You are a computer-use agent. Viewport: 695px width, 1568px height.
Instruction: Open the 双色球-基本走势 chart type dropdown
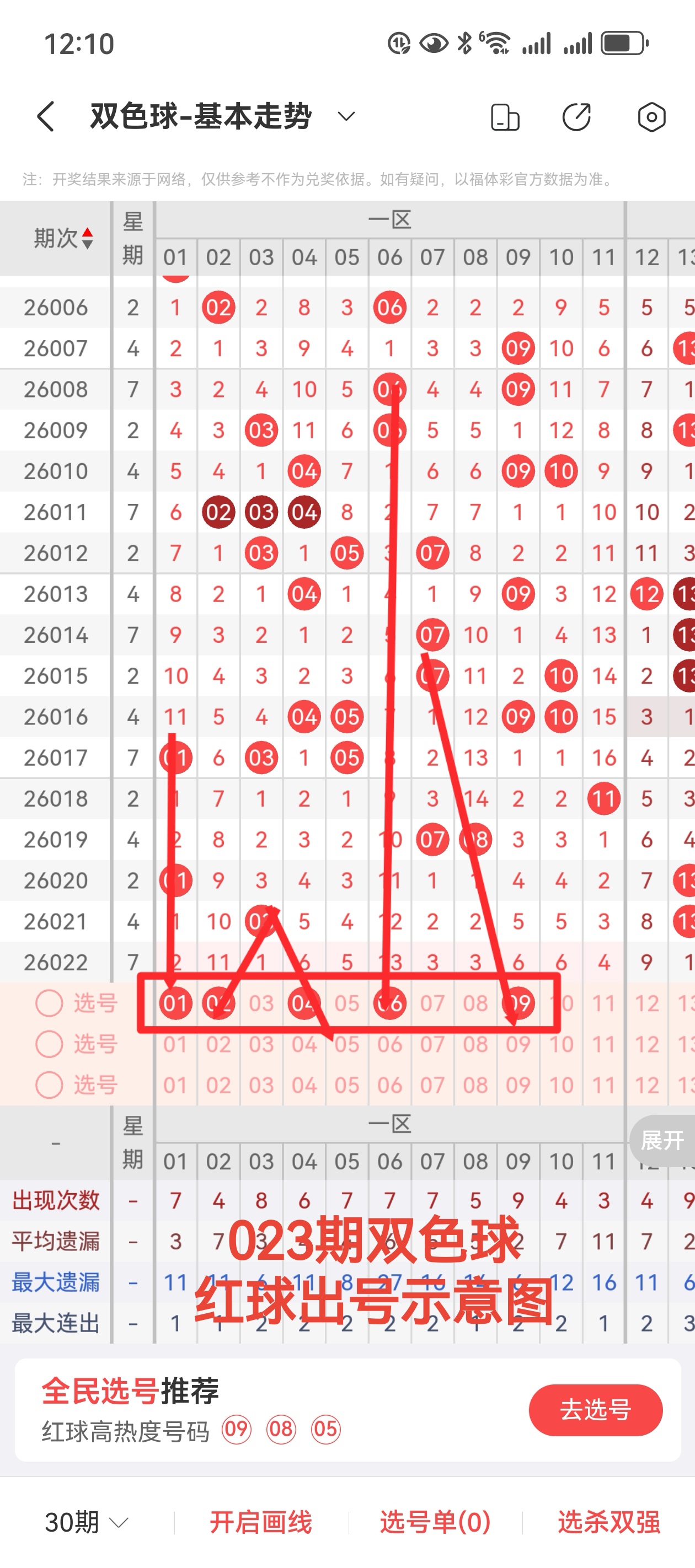click(346, 116)
